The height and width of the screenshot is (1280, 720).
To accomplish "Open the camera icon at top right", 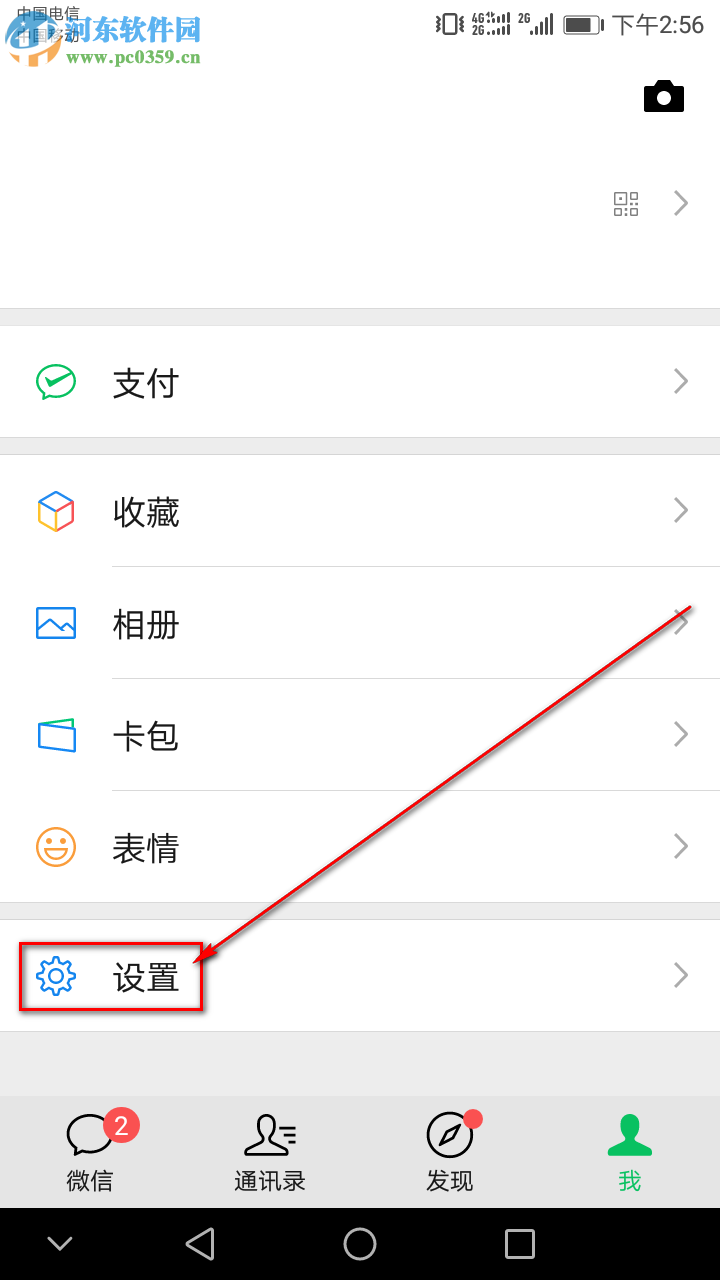I will point(664,96).
